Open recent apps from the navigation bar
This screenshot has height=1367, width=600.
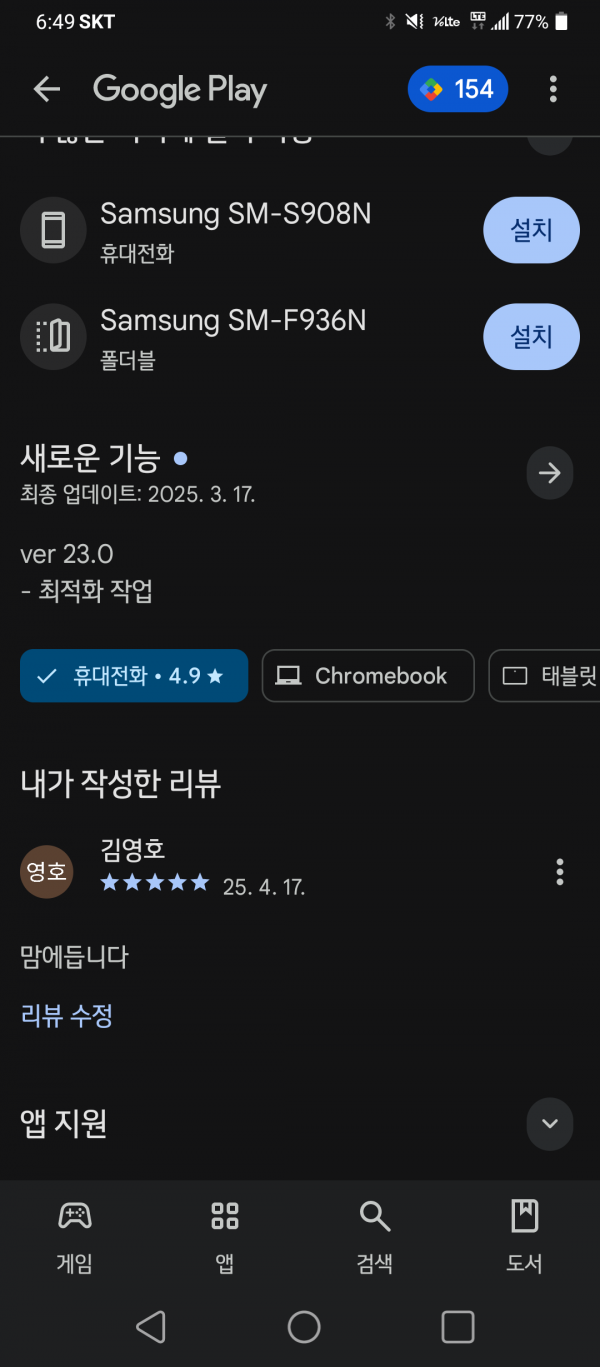[457, 1327]
